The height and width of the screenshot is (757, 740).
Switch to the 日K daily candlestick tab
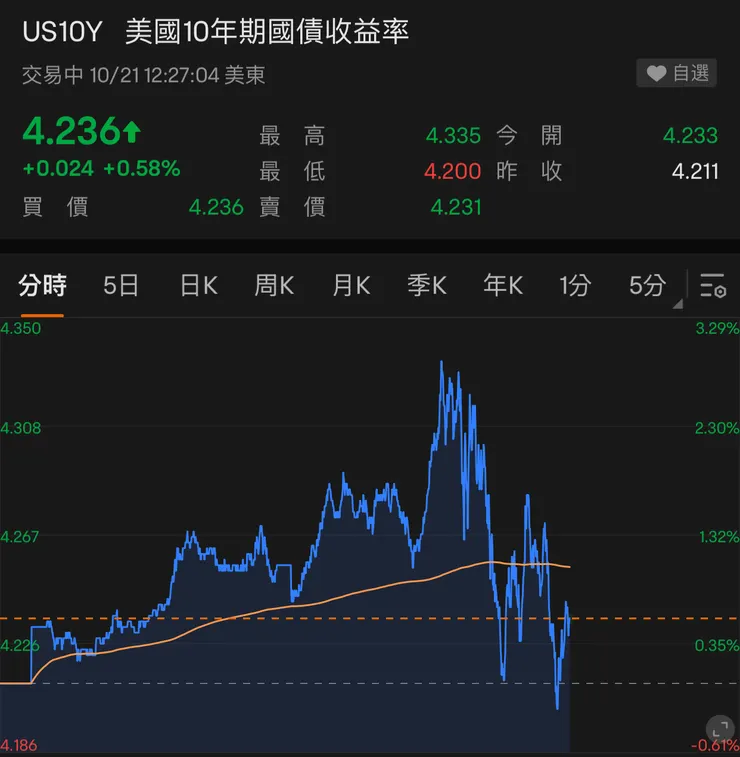click(x=197, y=287)
